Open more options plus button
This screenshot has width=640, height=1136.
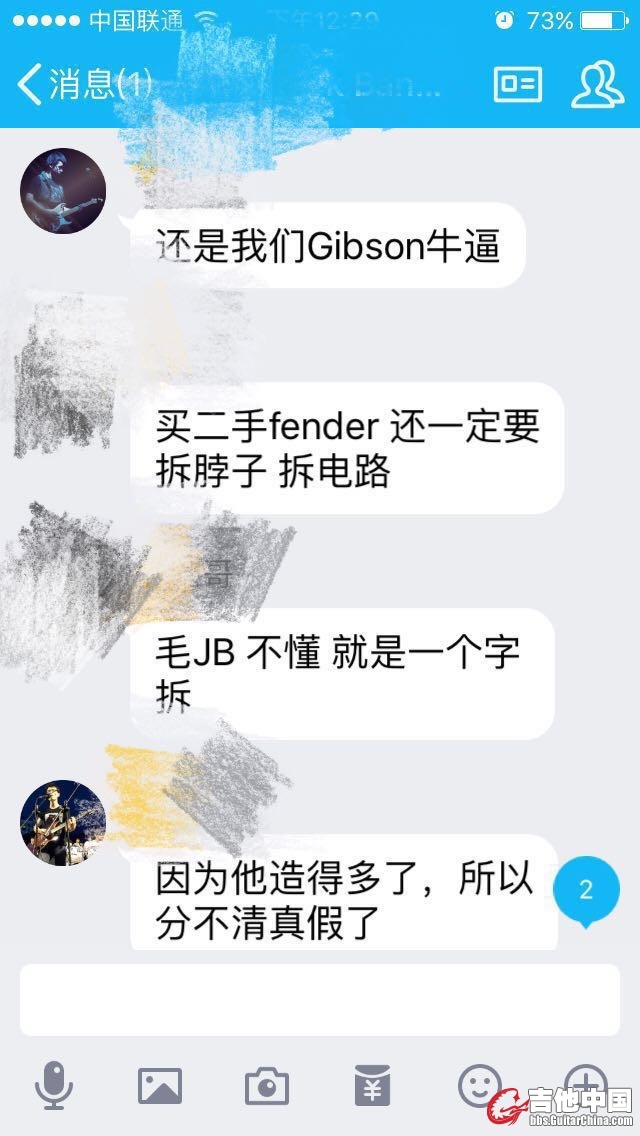[586, 1080]
